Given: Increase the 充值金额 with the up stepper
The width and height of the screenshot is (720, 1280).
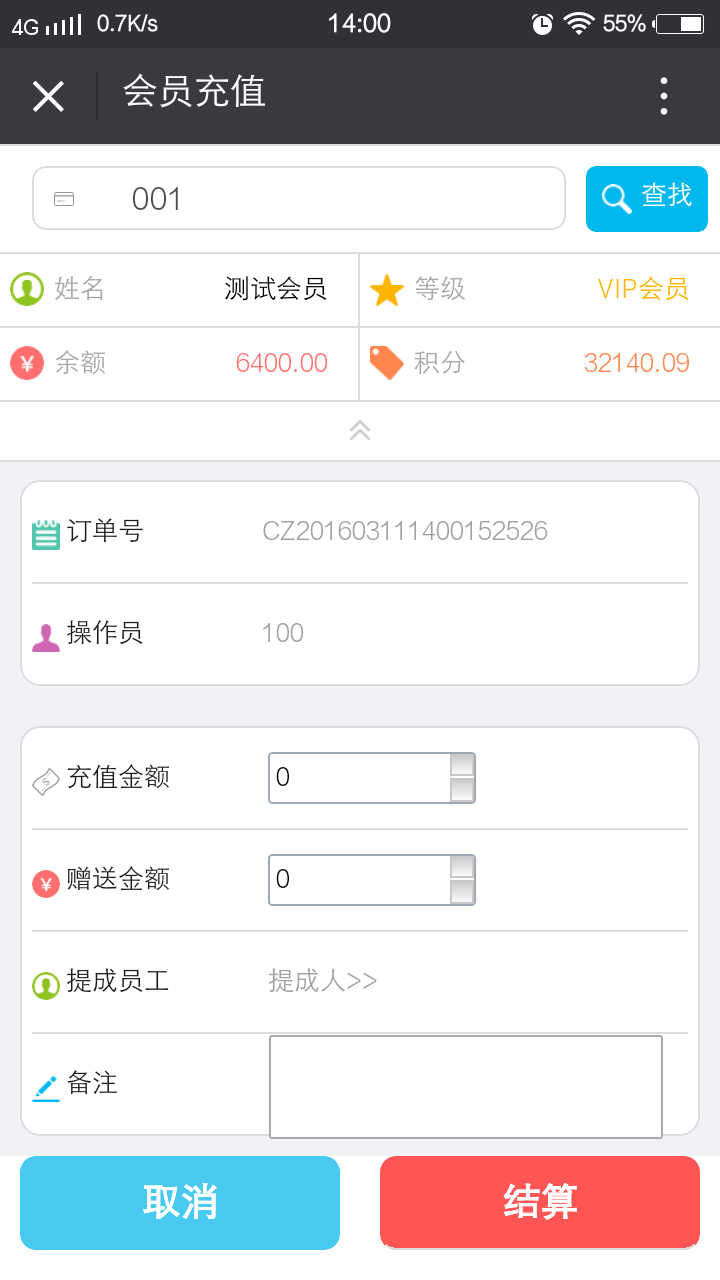Looking at the screenshot, I should [462, 765].
